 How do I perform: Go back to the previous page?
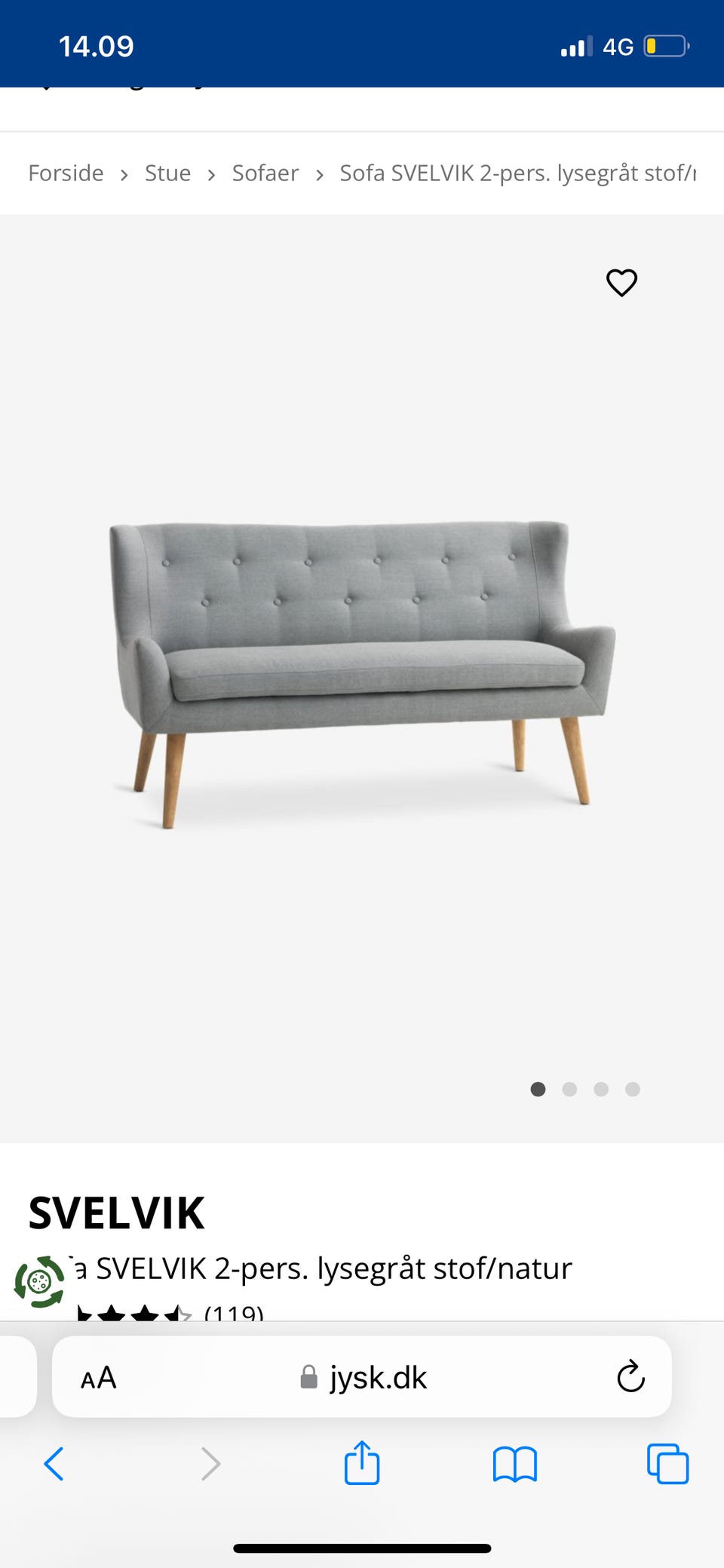click(54, 1464)
